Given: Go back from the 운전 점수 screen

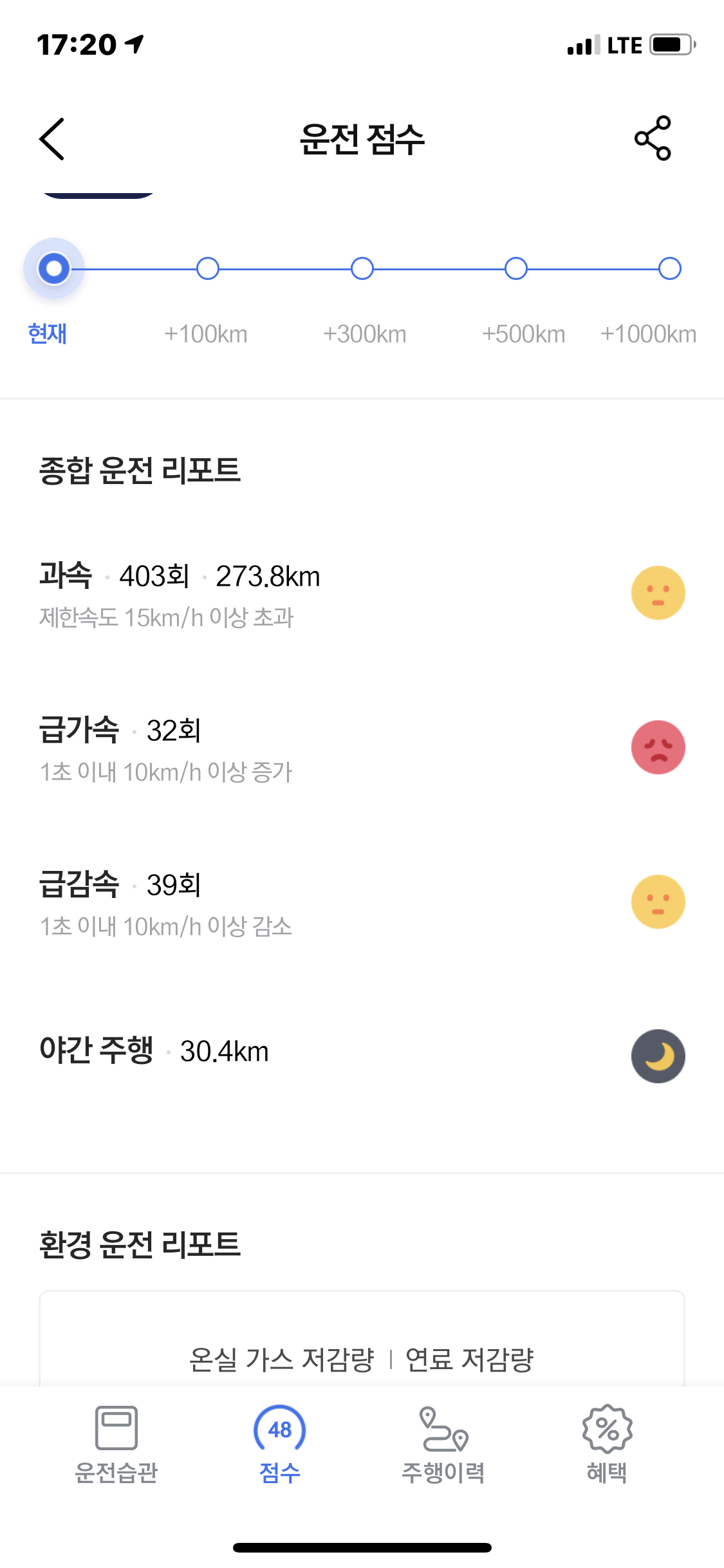Looking at the screenshot, I should tap(52, 138).
